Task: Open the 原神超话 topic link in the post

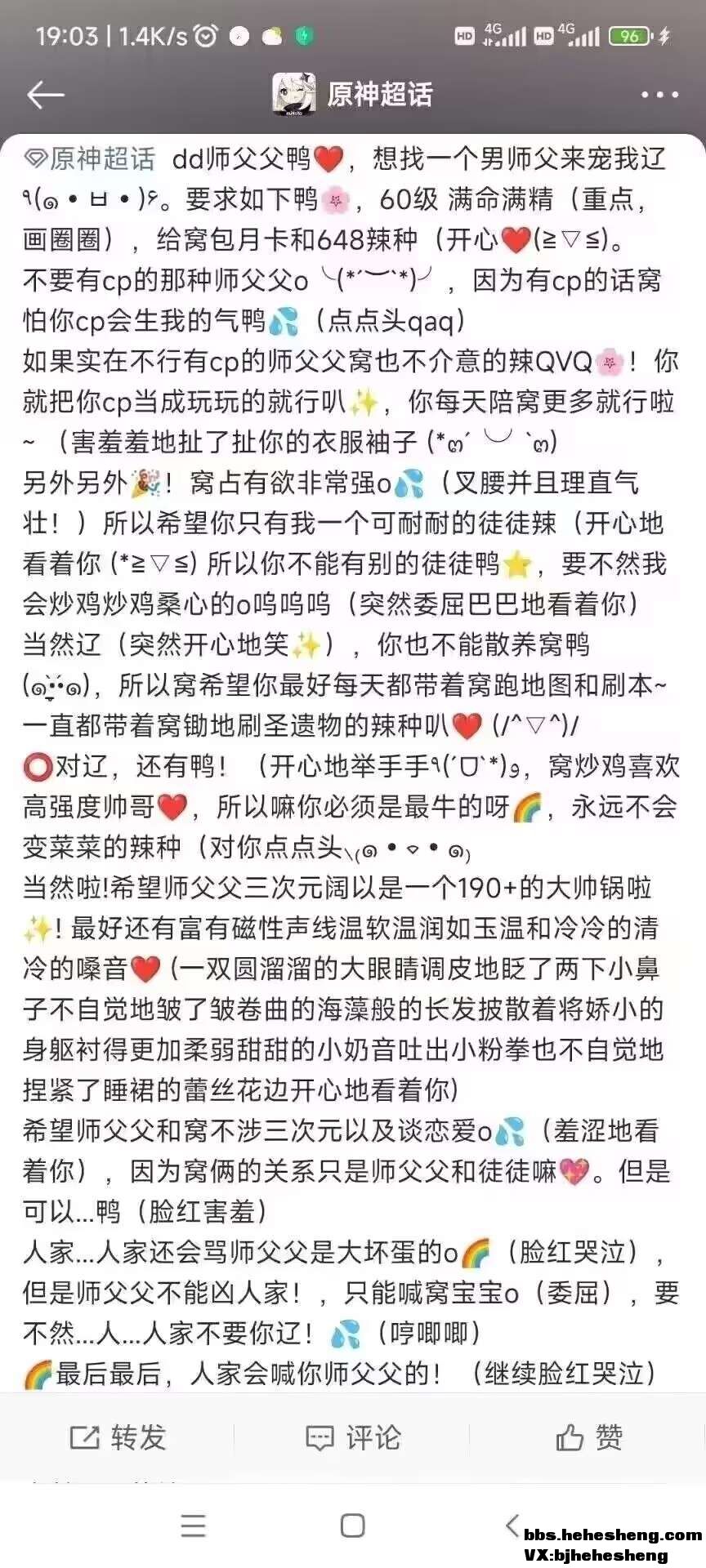Action: pos(90,158)
